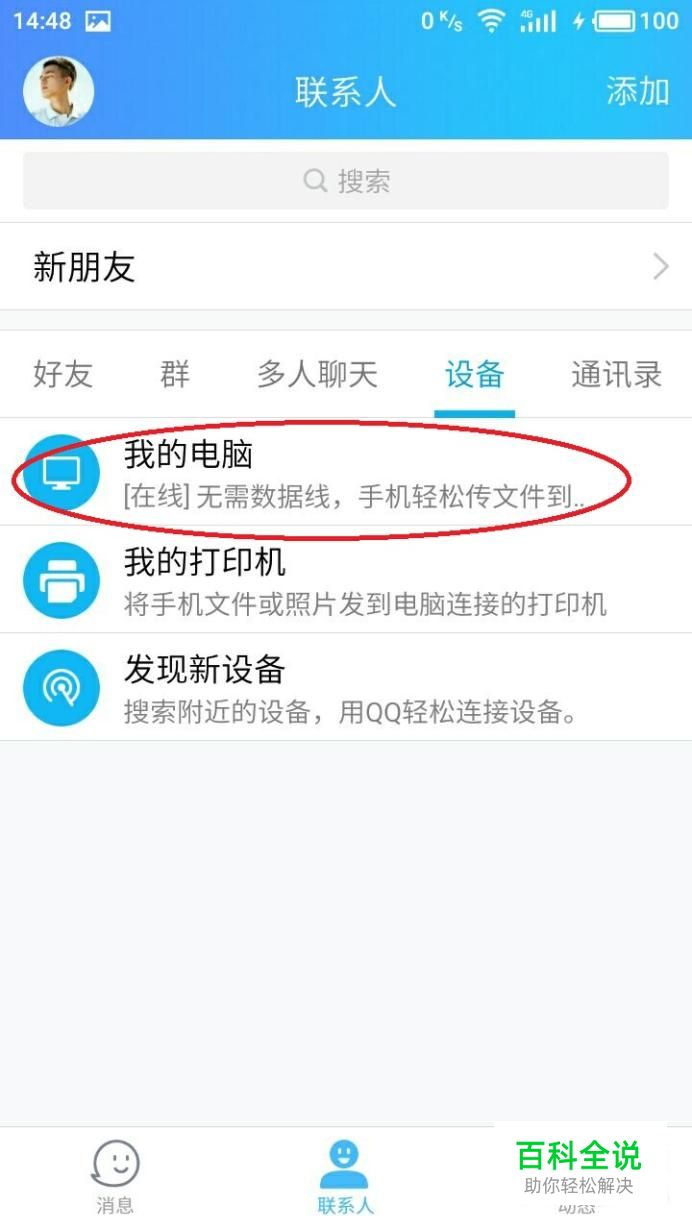Open 我的电脑 device
Image resolution: width=692 pixels, height=1230 pixels.
click(x=346, y=473)
